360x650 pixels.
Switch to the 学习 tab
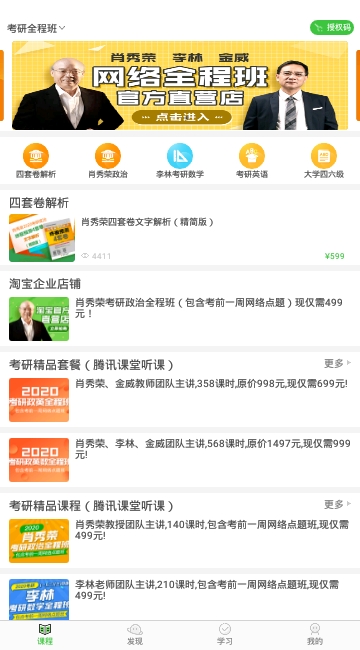tap(225, 635)
